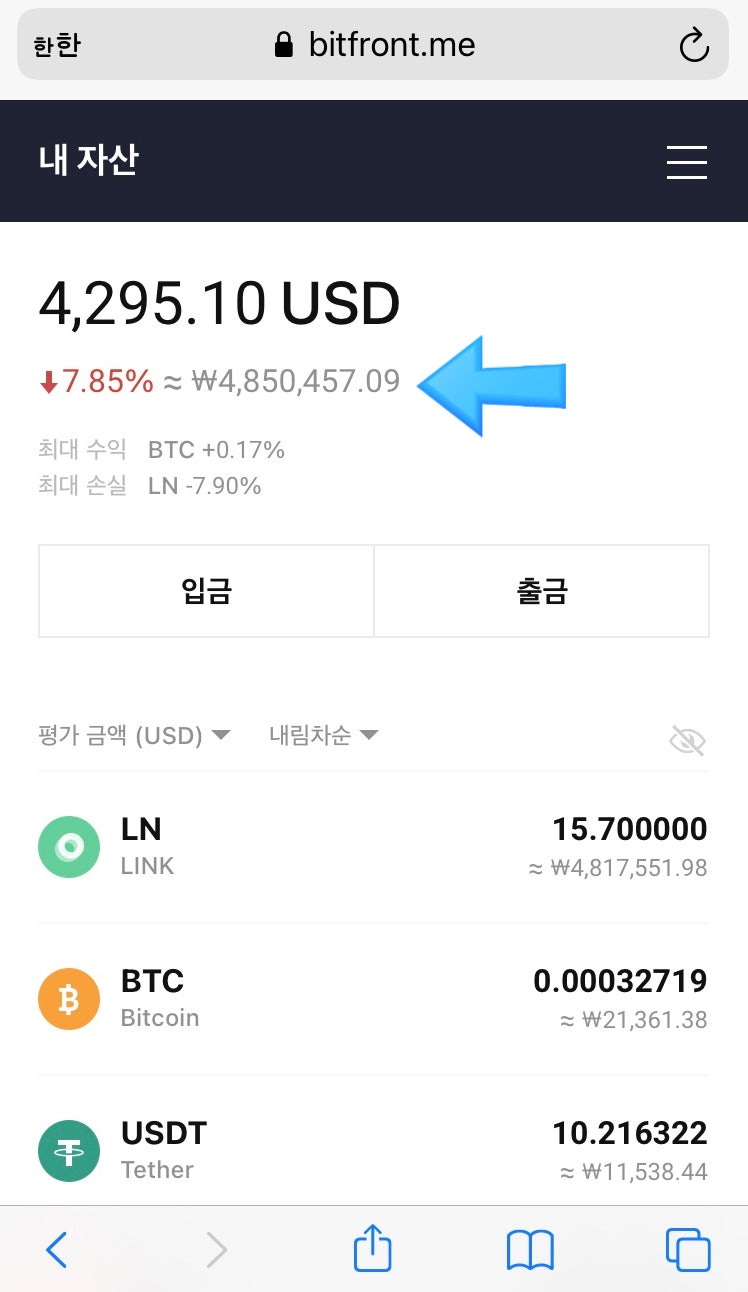This screenshot has height=1292, width=748.
Task: Reload the page in Safari
Action: pyautogui.click(x=693, y=45)
